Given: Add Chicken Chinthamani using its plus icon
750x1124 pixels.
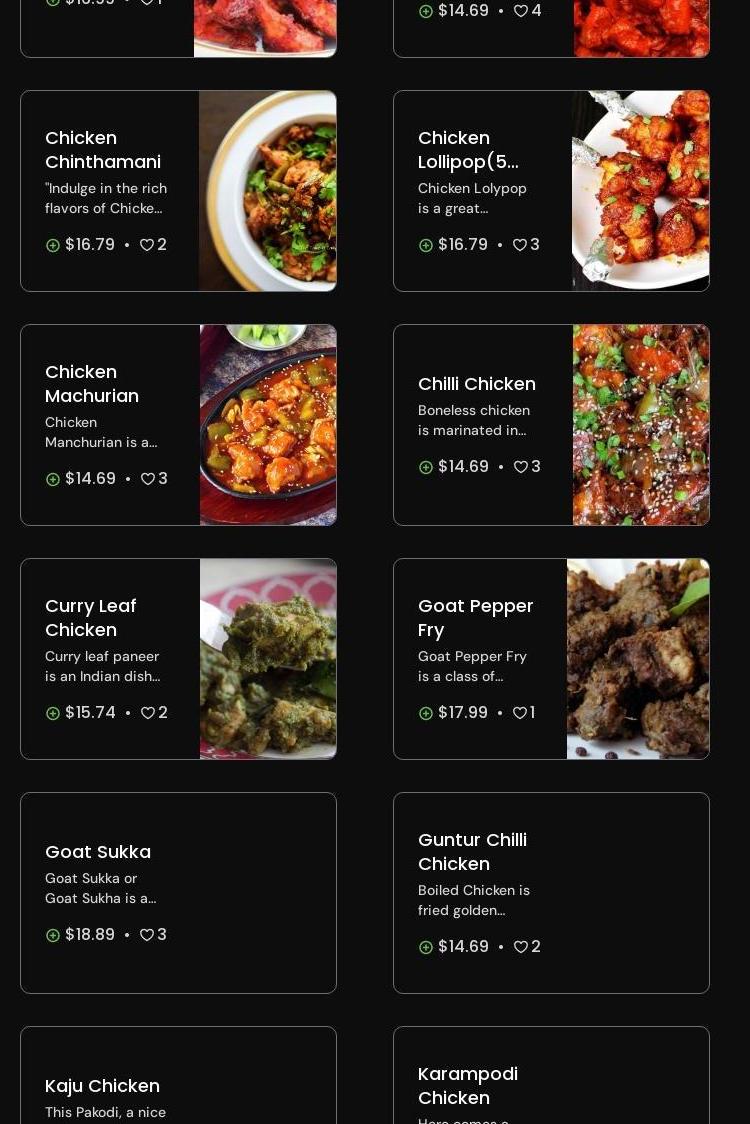Looking at the screenshot, I should tap(53, 245).
